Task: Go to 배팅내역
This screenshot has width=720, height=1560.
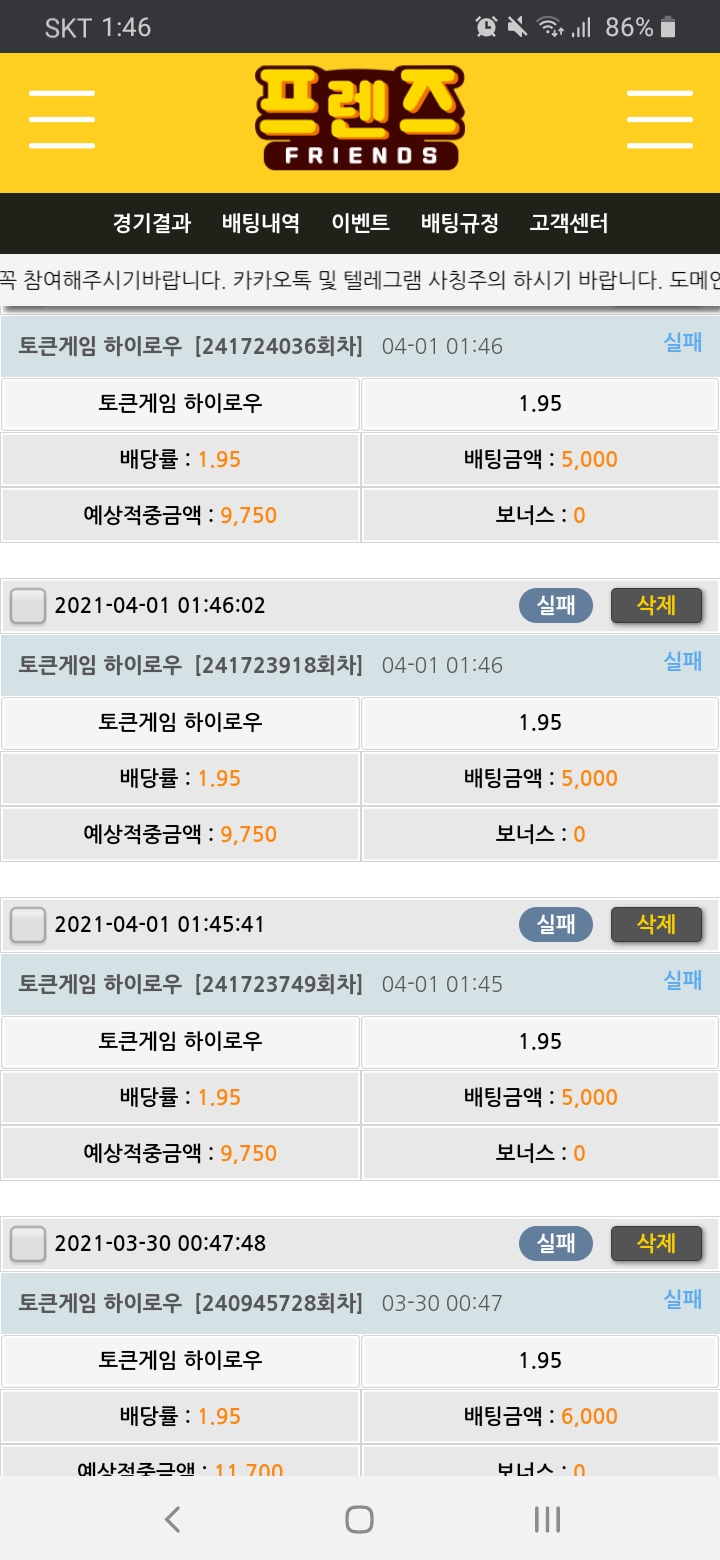Action: [x=261, y=223]
